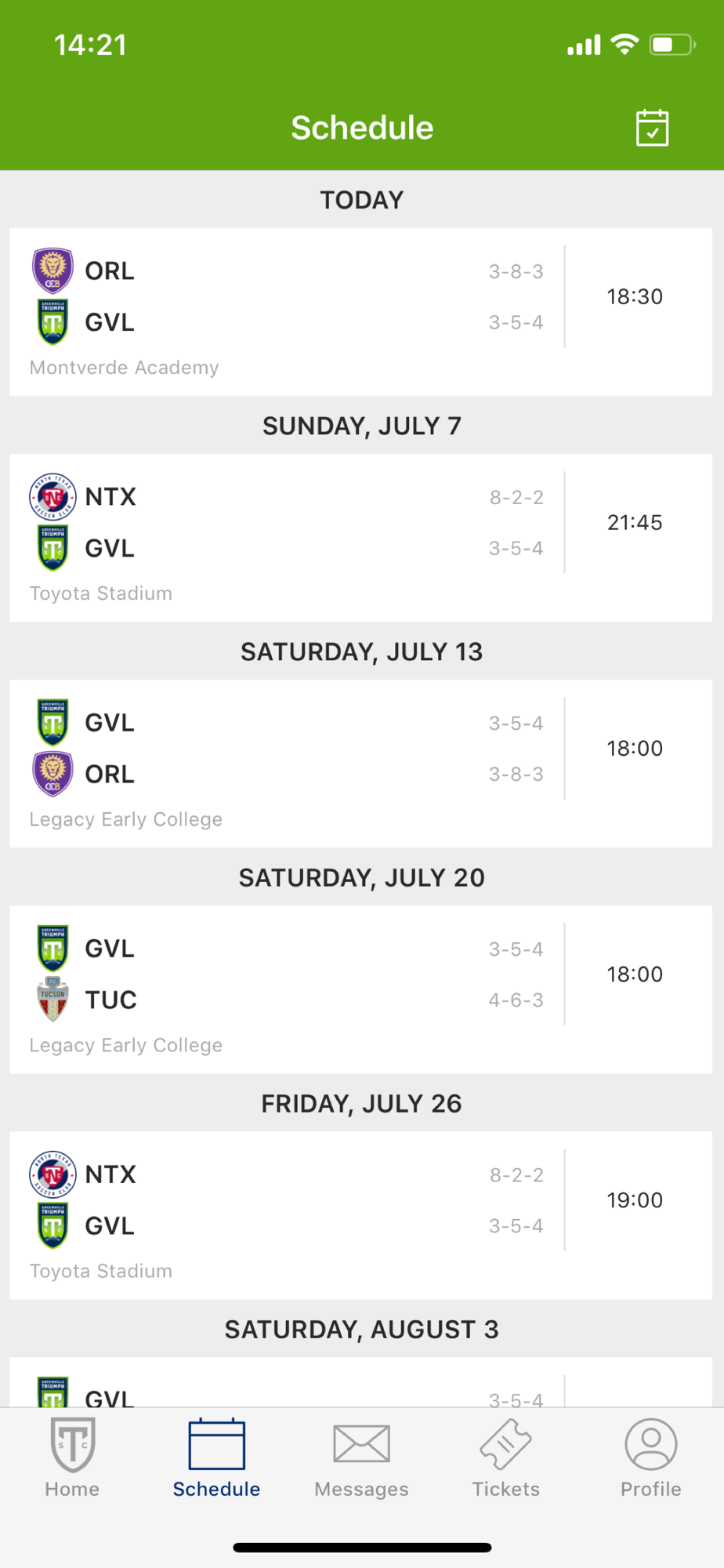Open the Sunday, July 7 NTX match
Screen dimensions: 724x1568
click(361, 538)
